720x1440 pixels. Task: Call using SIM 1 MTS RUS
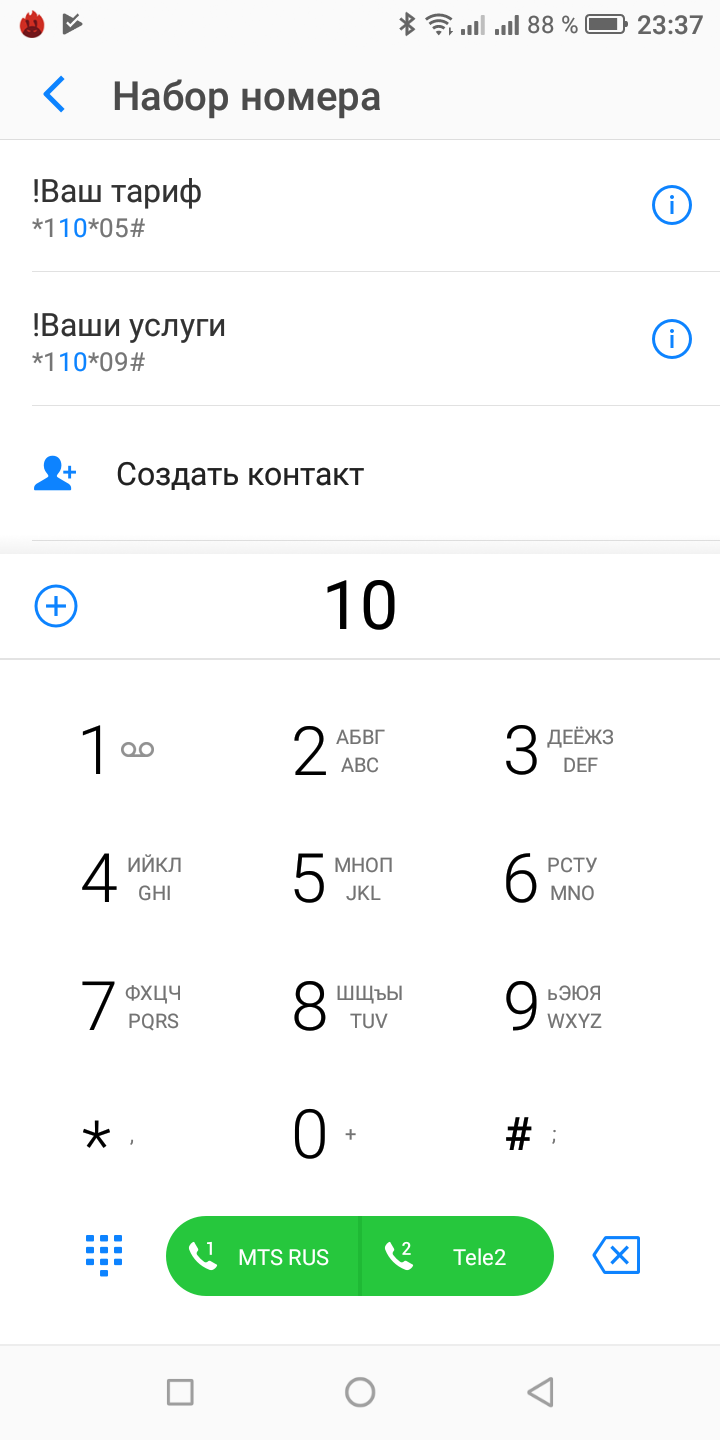pyautogui.click(x=262, y=1256)
